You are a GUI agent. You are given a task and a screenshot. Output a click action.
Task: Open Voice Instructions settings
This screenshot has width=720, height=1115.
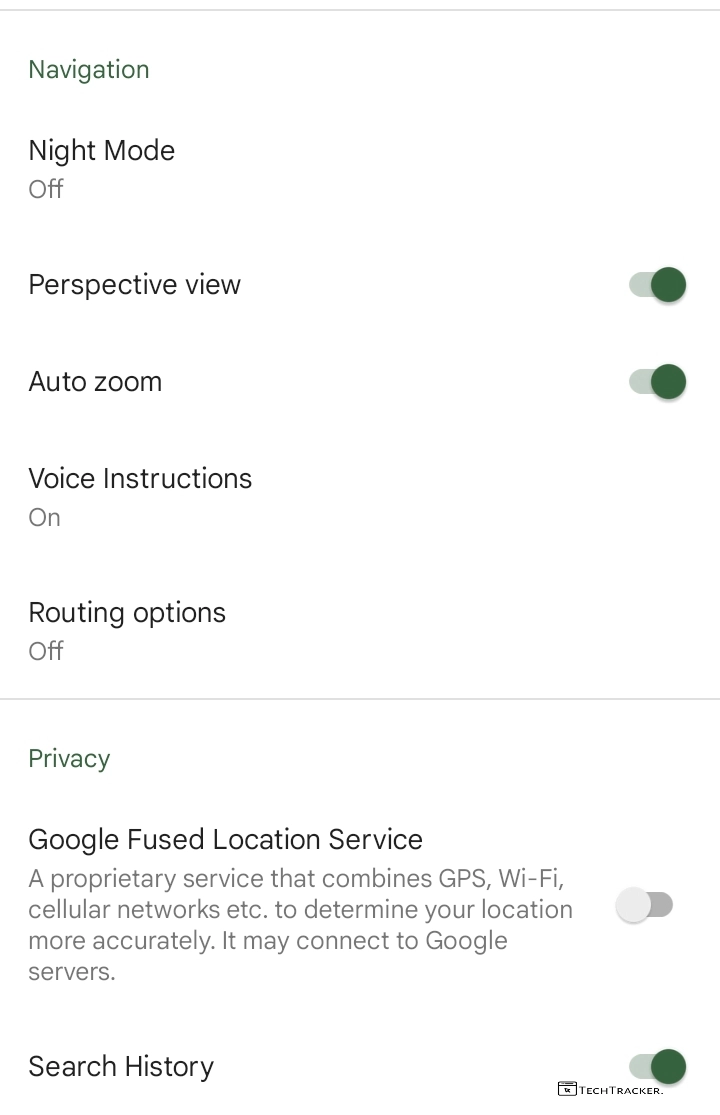tap(140, 496)
